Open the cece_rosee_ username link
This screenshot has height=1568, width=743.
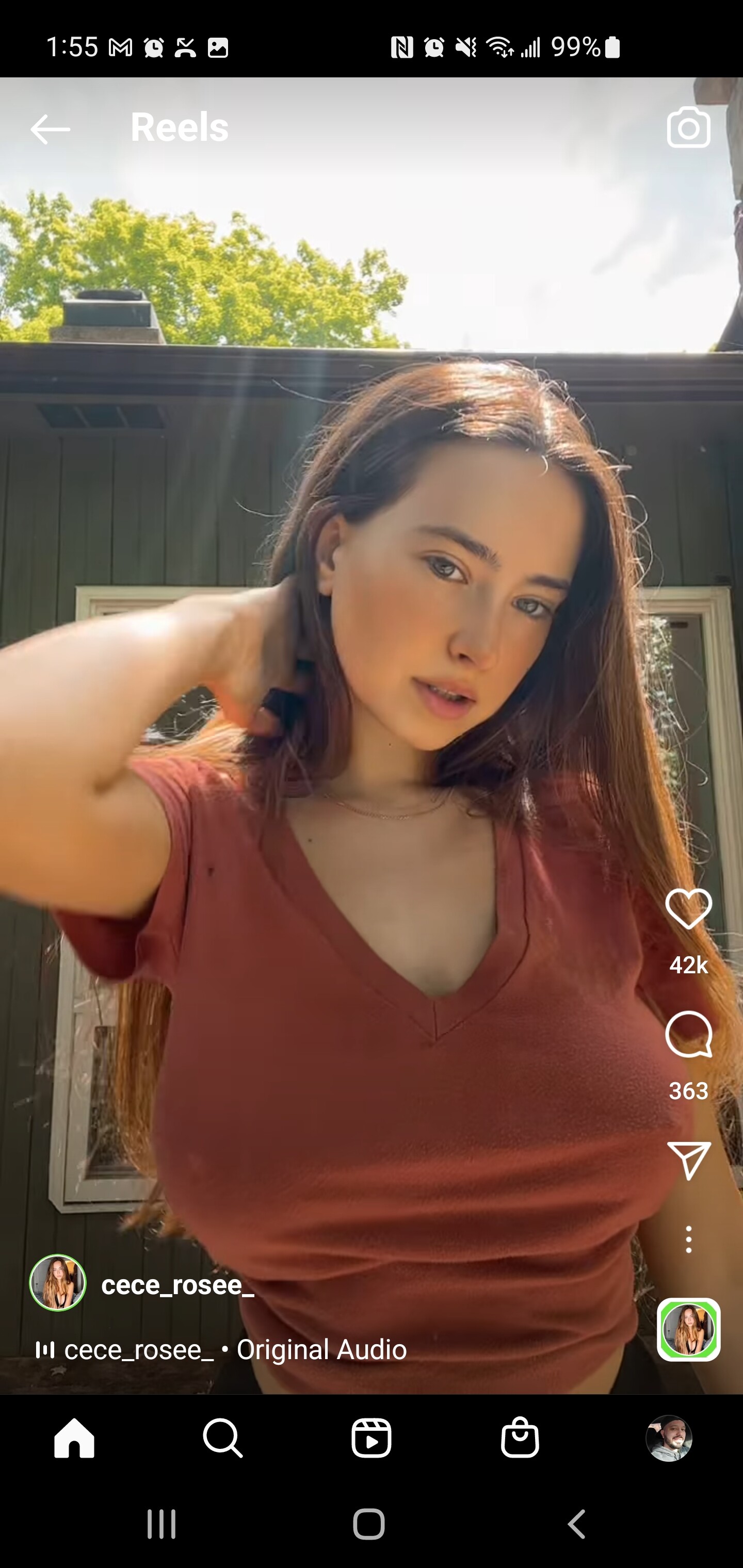point(177,1284)
